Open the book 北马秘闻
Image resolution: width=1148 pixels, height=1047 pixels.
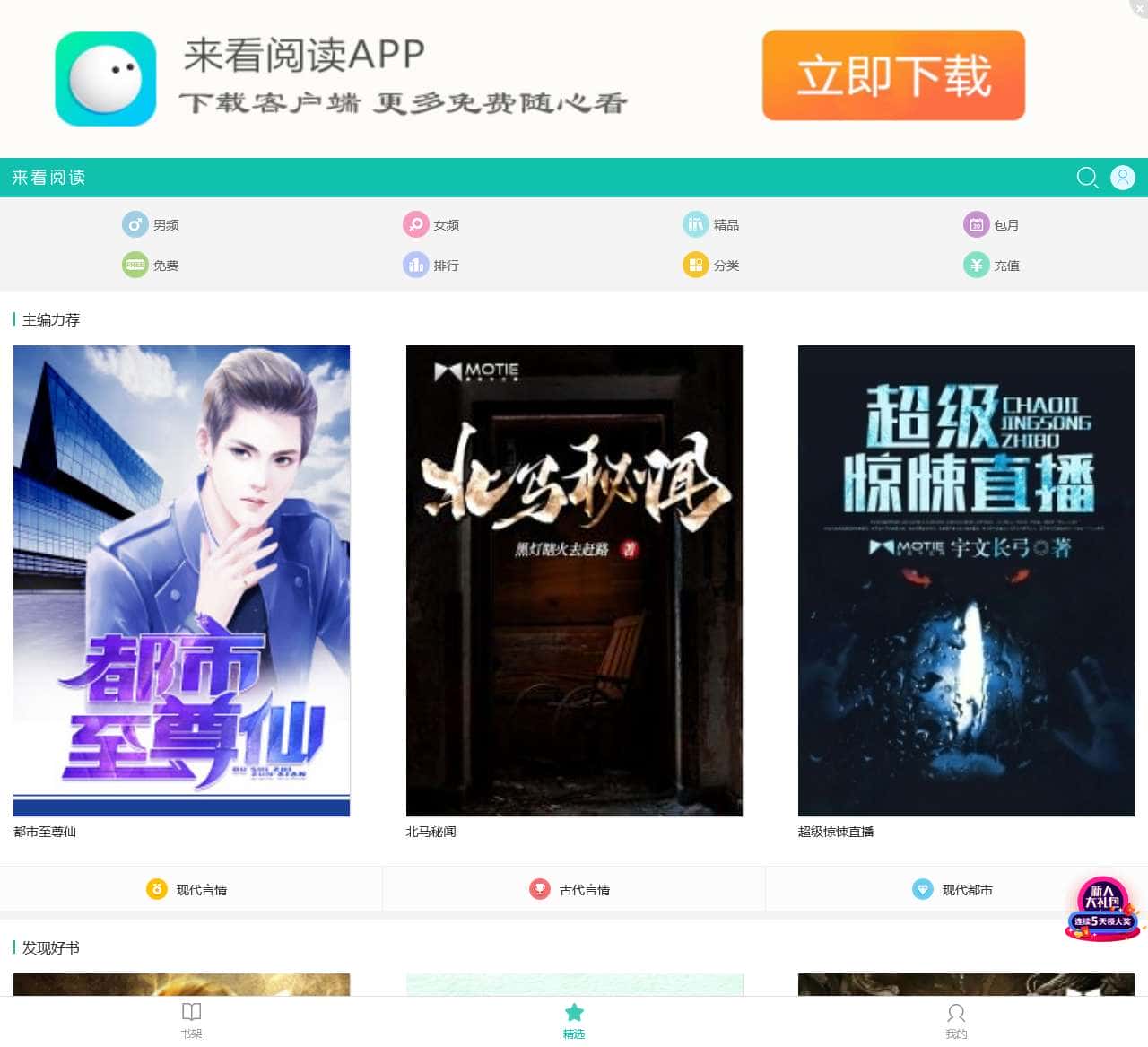[x=574, y=580]
